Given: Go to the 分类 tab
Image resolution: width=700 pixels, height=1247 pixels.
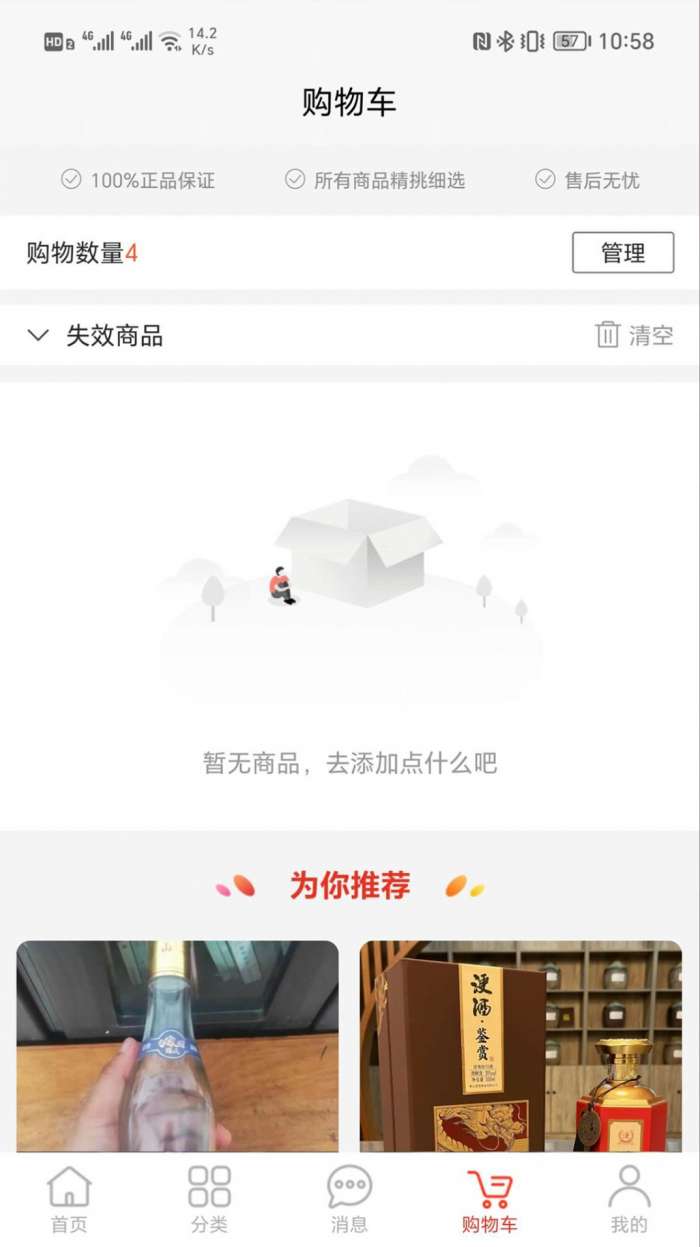Looking at the screenshot, I should click(209, 1199).
